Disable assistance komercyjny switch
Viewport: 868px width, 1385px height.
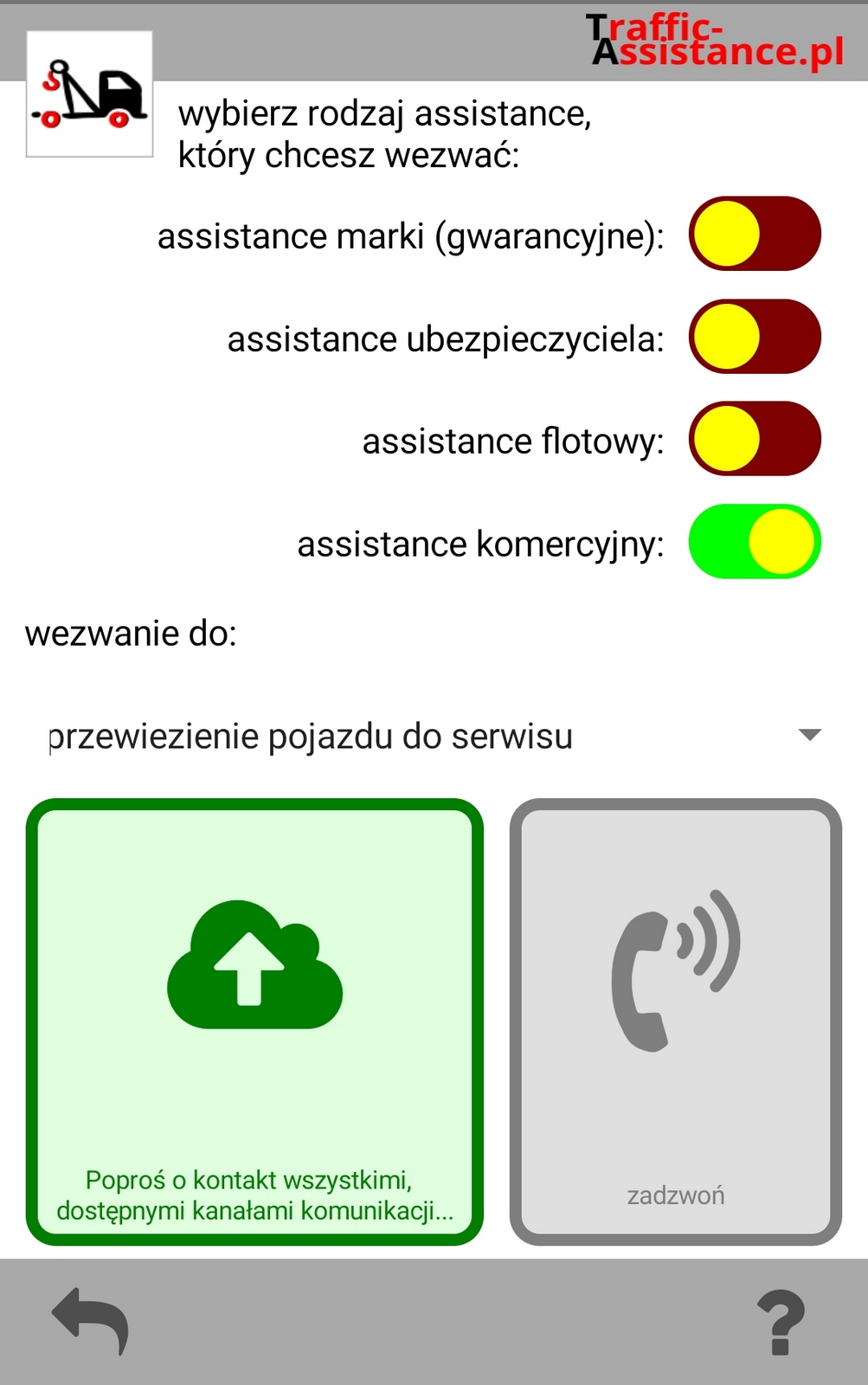click(x=754, y=542)
